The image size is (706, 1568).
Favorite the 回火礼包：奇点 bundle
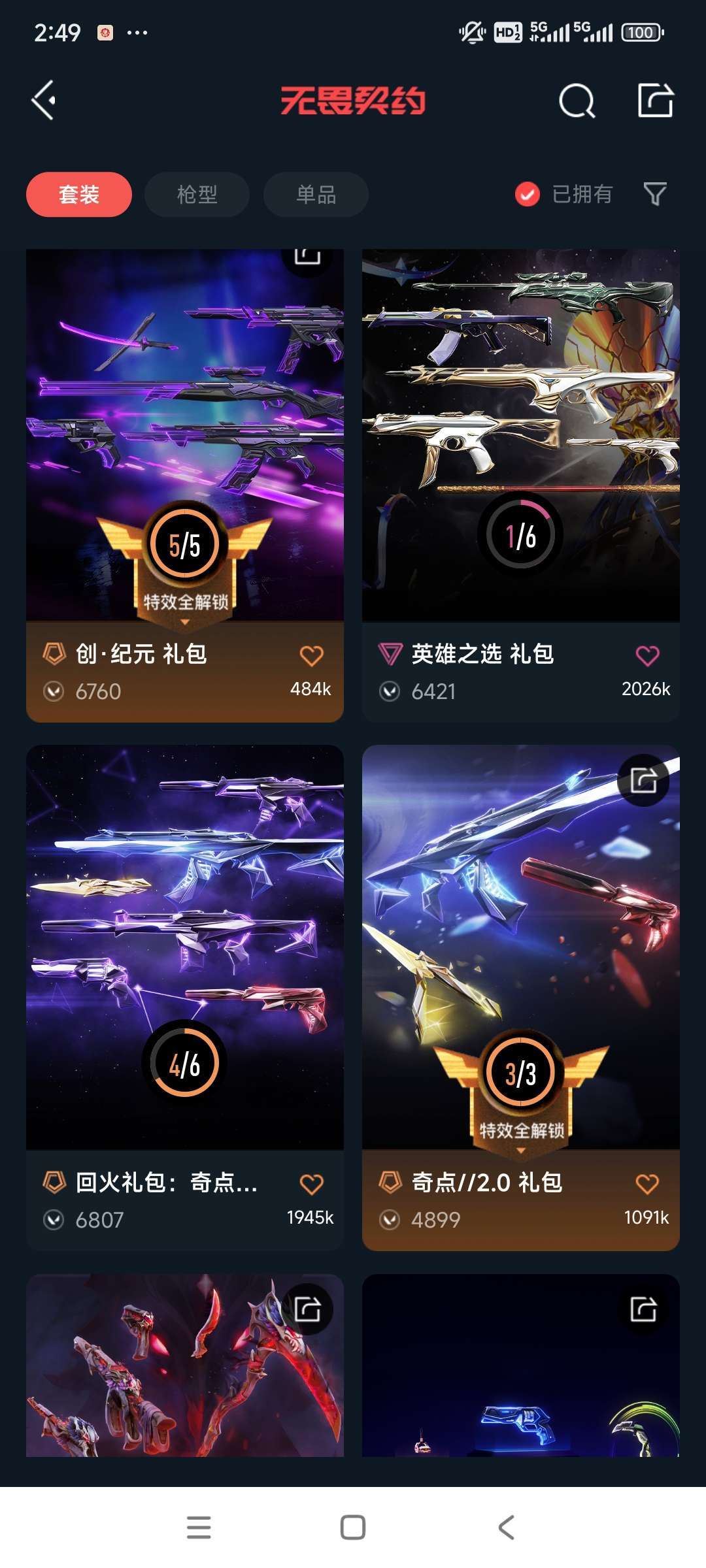coord(311,1184)
